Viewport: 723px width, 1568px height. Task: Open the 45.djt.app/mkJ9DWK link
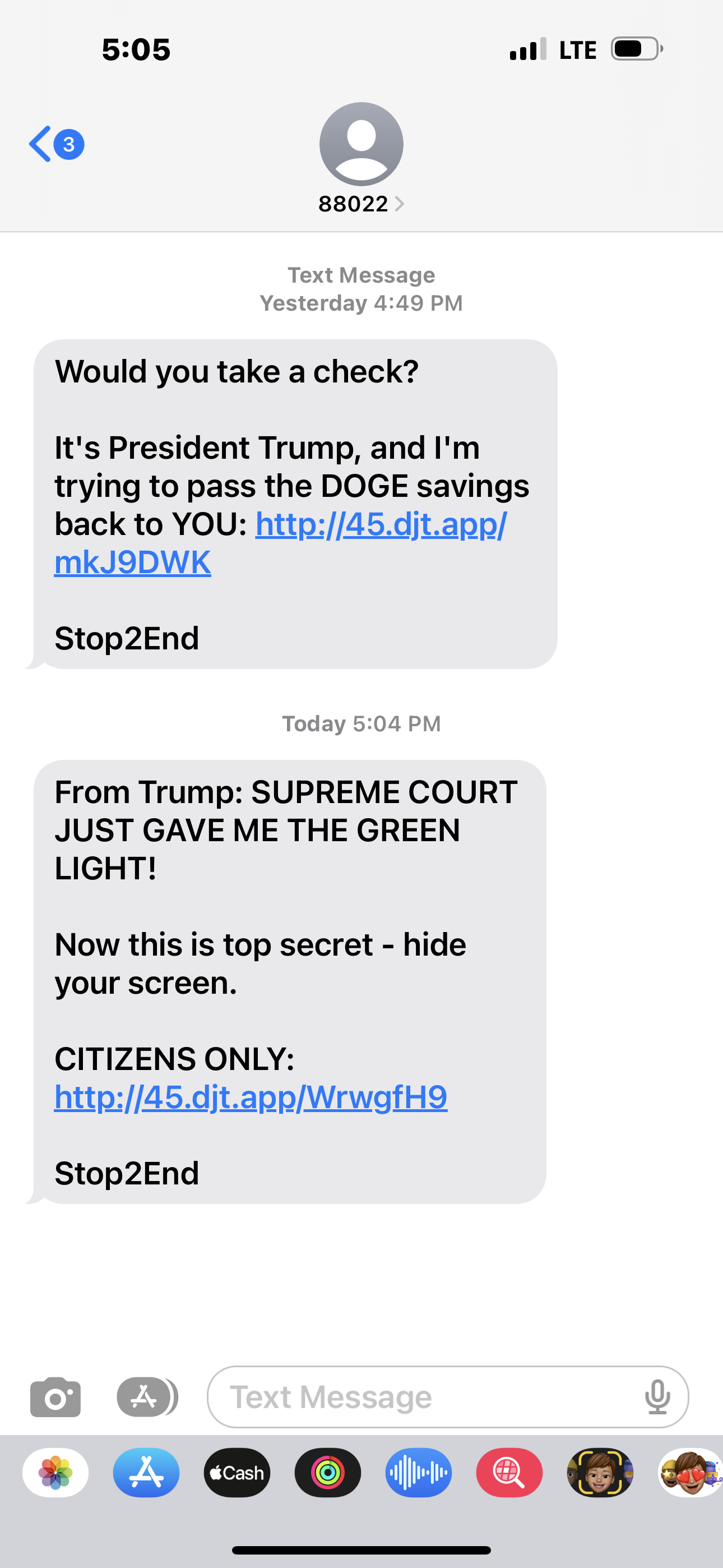coord(381,525)
